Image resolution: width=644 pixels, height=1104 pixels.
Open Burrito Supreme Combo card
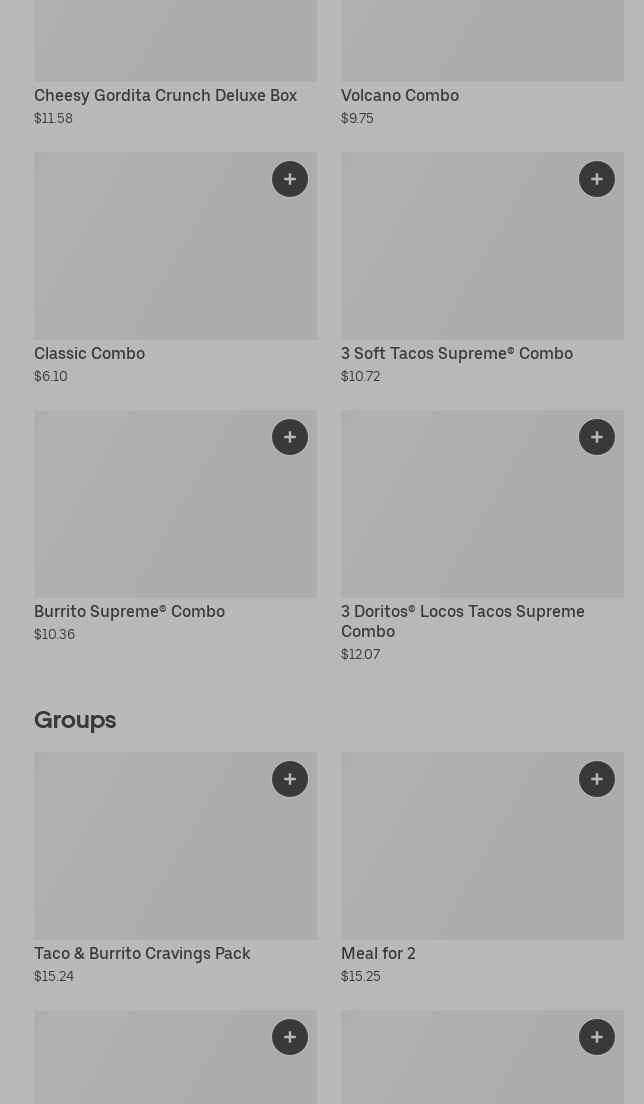pyautogui.click(x=175, y=527)
